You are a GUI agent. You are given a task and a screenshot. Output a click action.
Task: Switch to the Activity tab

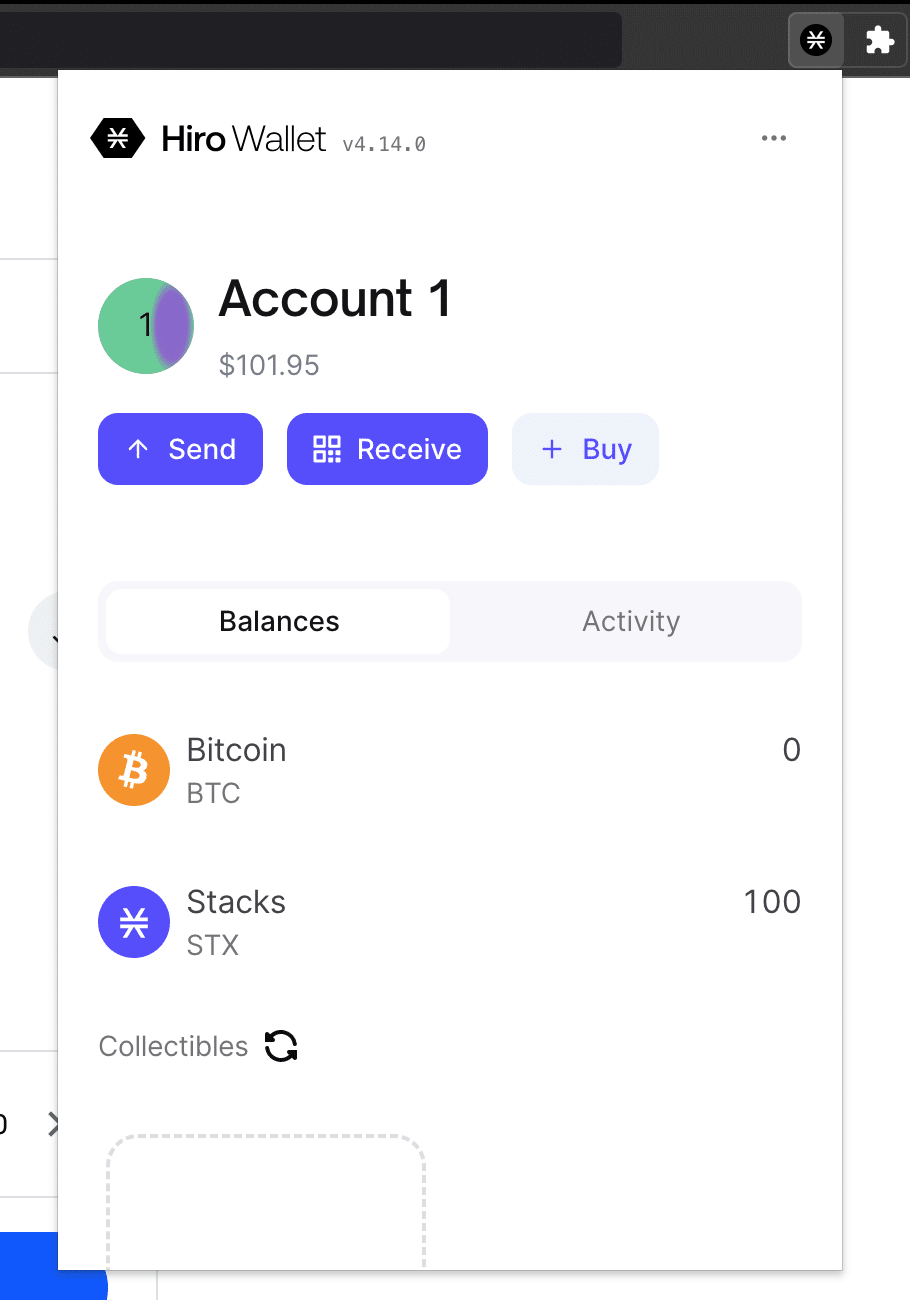point(631,621)
